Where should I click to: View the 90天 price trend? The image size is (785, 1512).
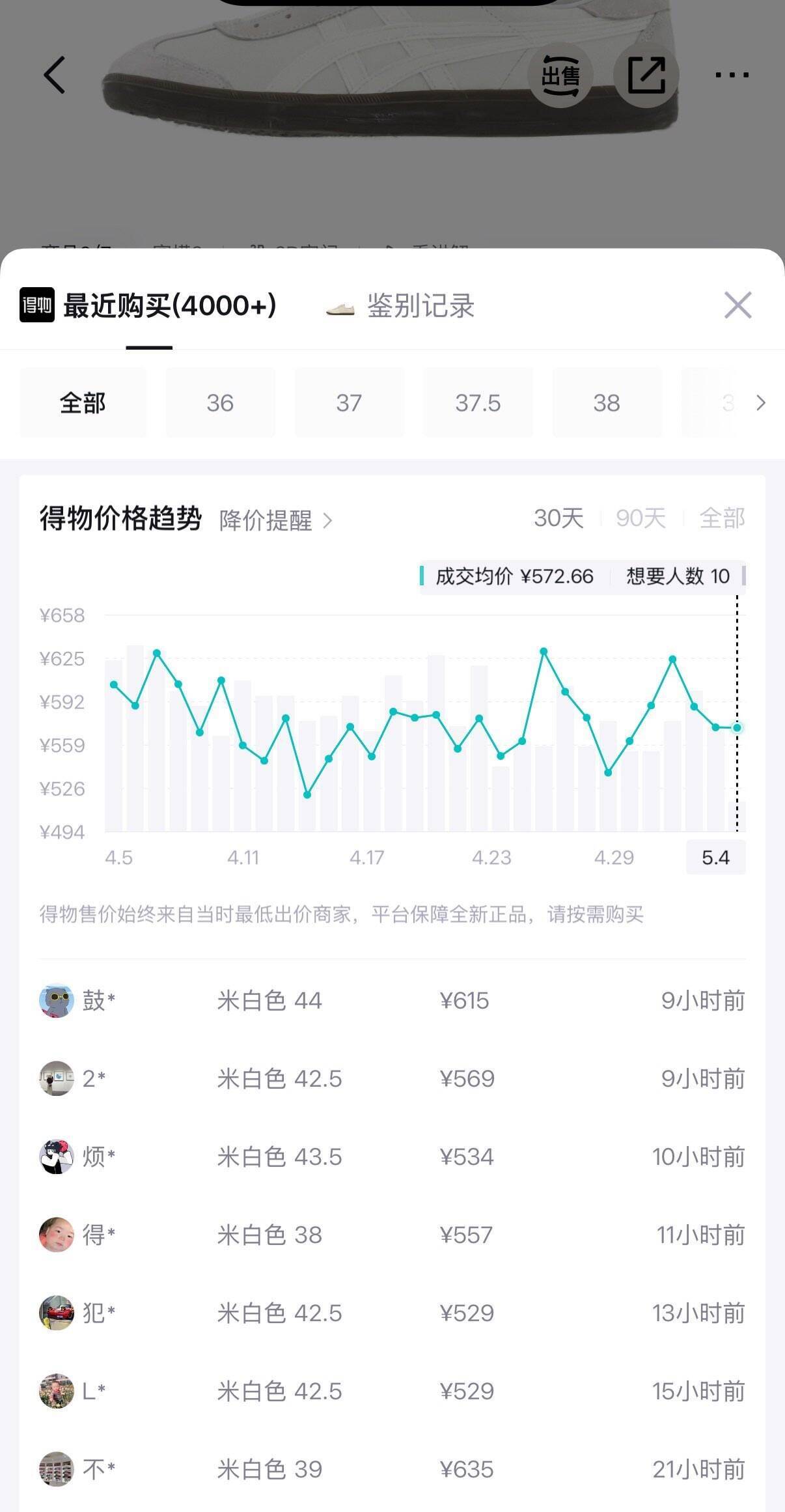640,518
